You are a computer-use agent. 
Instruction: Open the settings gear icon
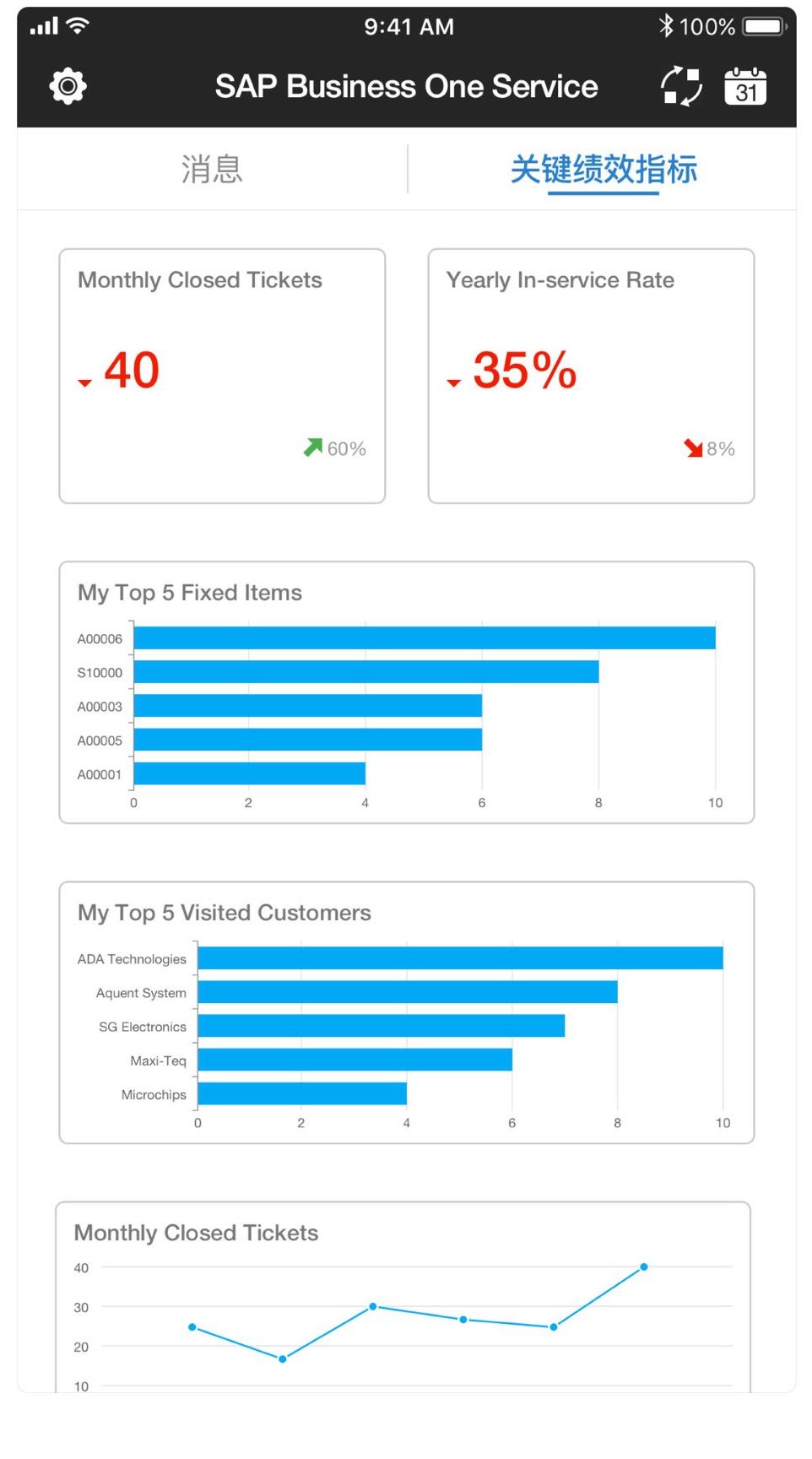(x=68, y=86)
